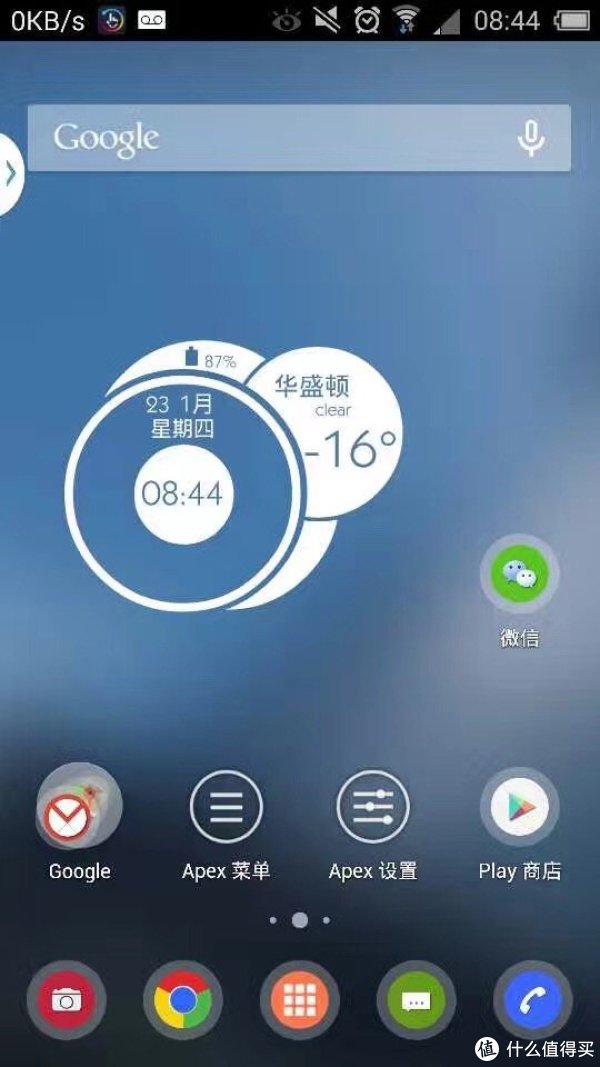Viewport: 600px width, 1067px height.
Task: Launch Chrome browser from the dock
Action: coord(182,1000)
